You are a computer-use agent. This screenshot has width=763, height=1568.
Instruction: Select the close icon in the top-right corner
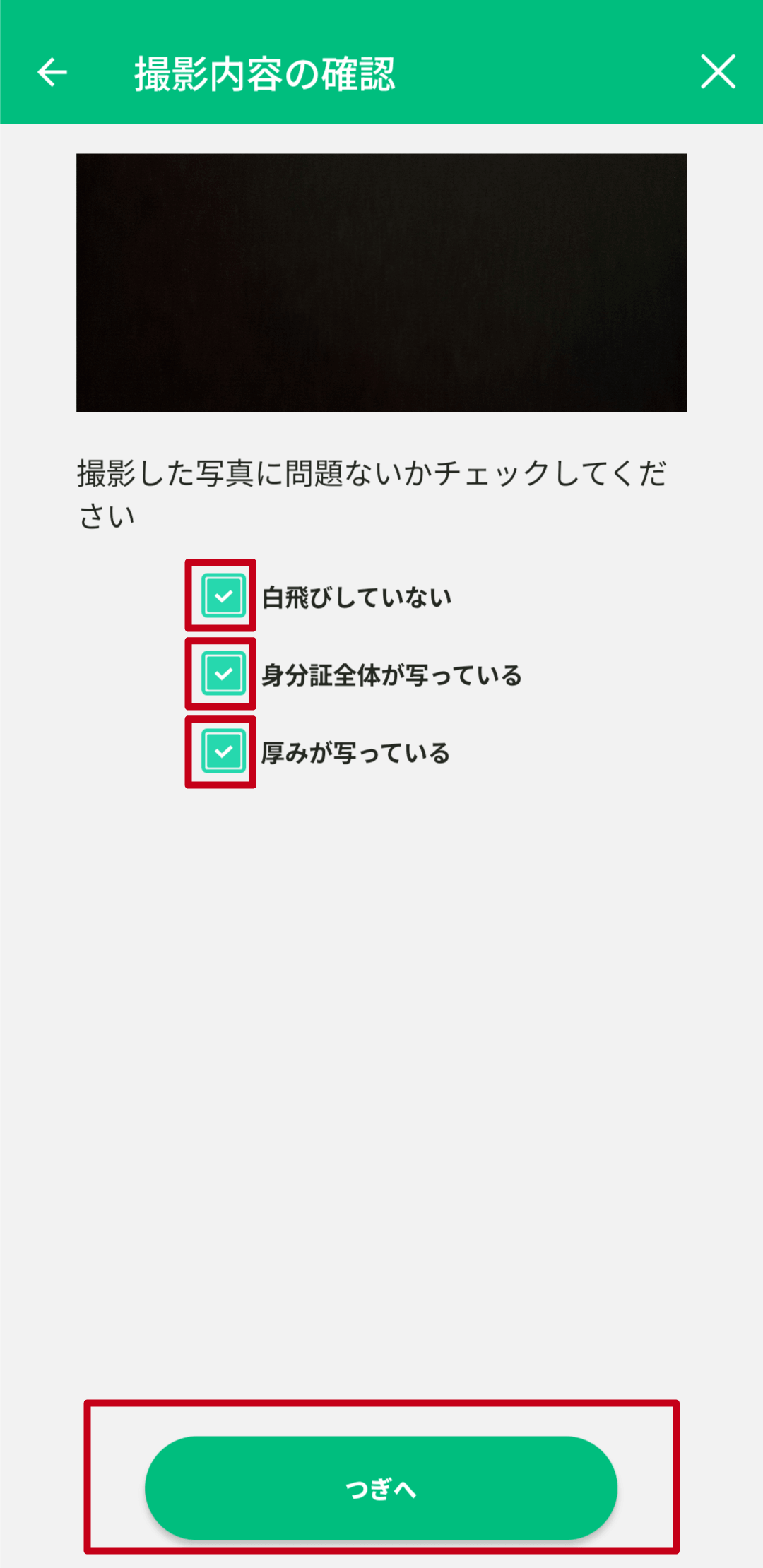point(718,73)
